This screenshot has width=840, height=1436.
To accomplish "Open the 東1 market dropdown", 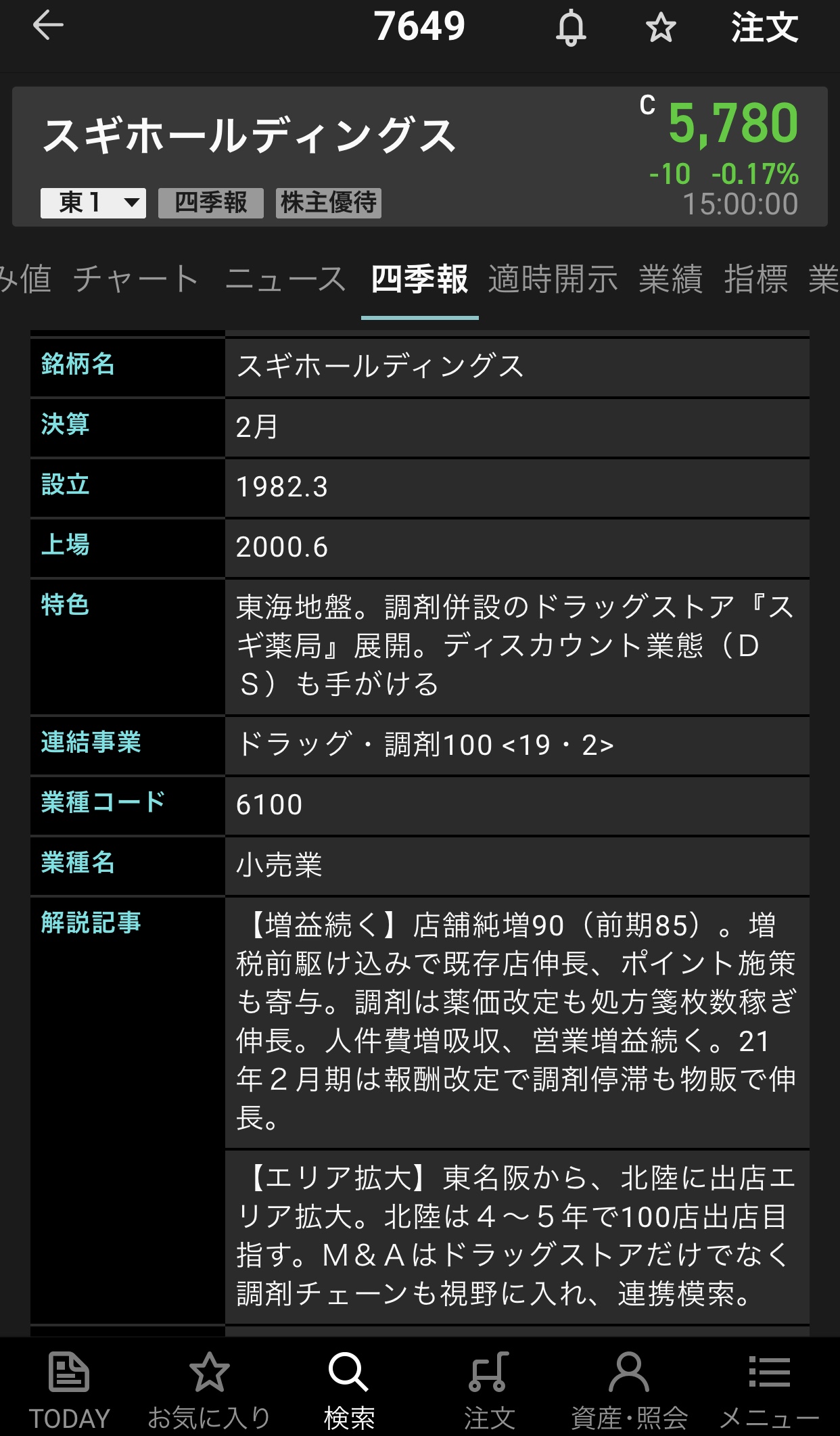I will tap(93, 203).
